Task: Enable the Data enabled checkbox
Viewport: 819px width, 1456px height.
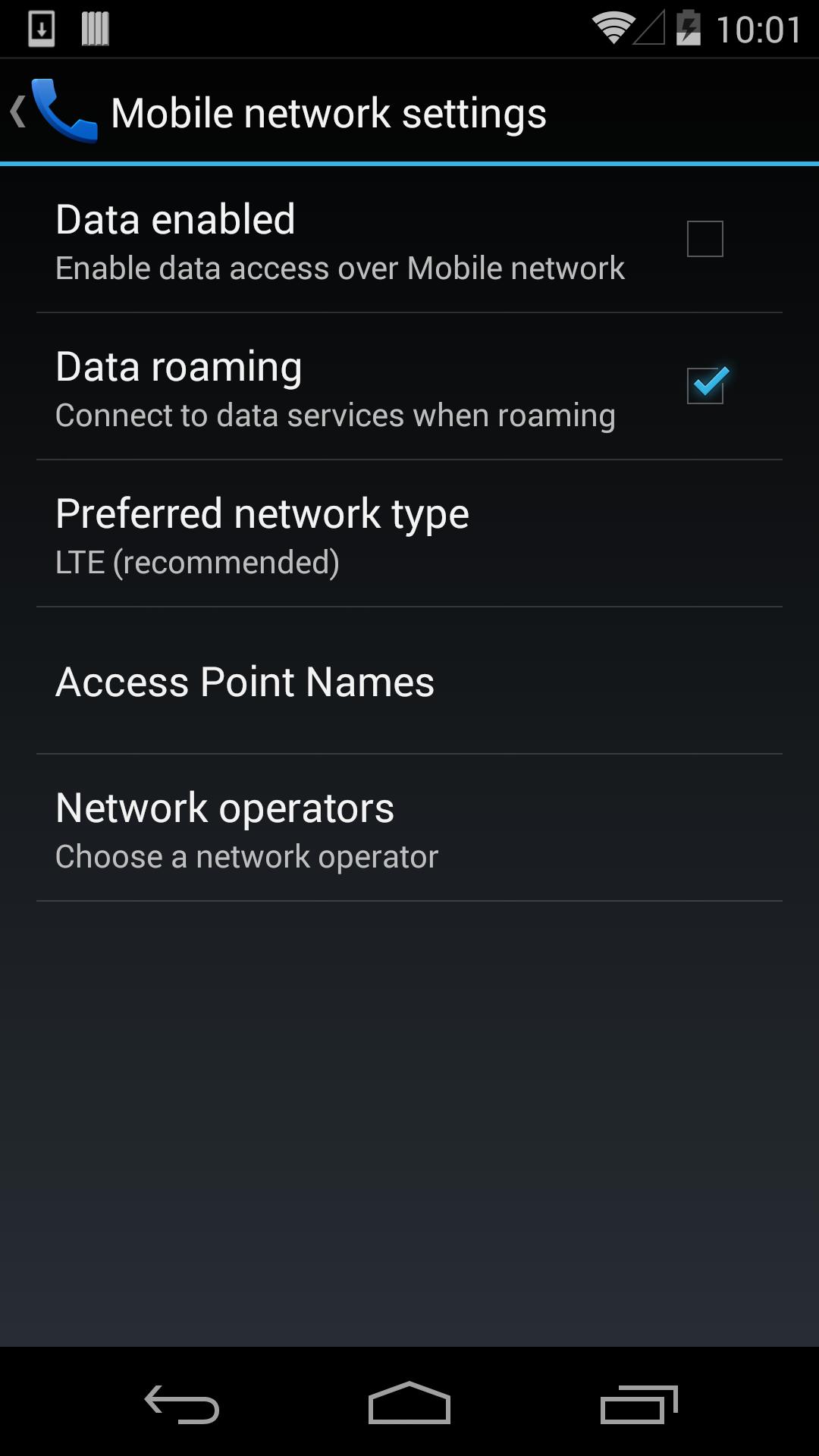Action: click(x=704, y=239)
